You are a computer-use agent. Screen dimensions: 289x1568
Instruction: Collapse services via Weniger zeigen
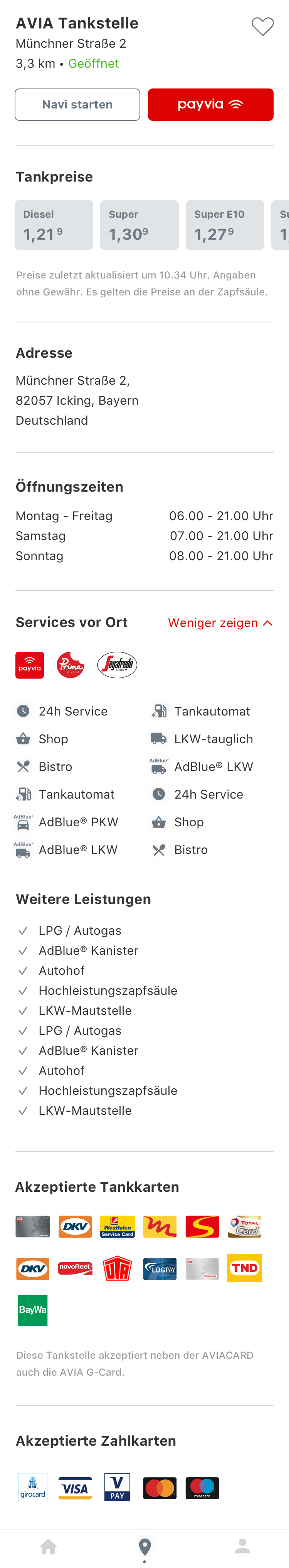pos(220,623)
